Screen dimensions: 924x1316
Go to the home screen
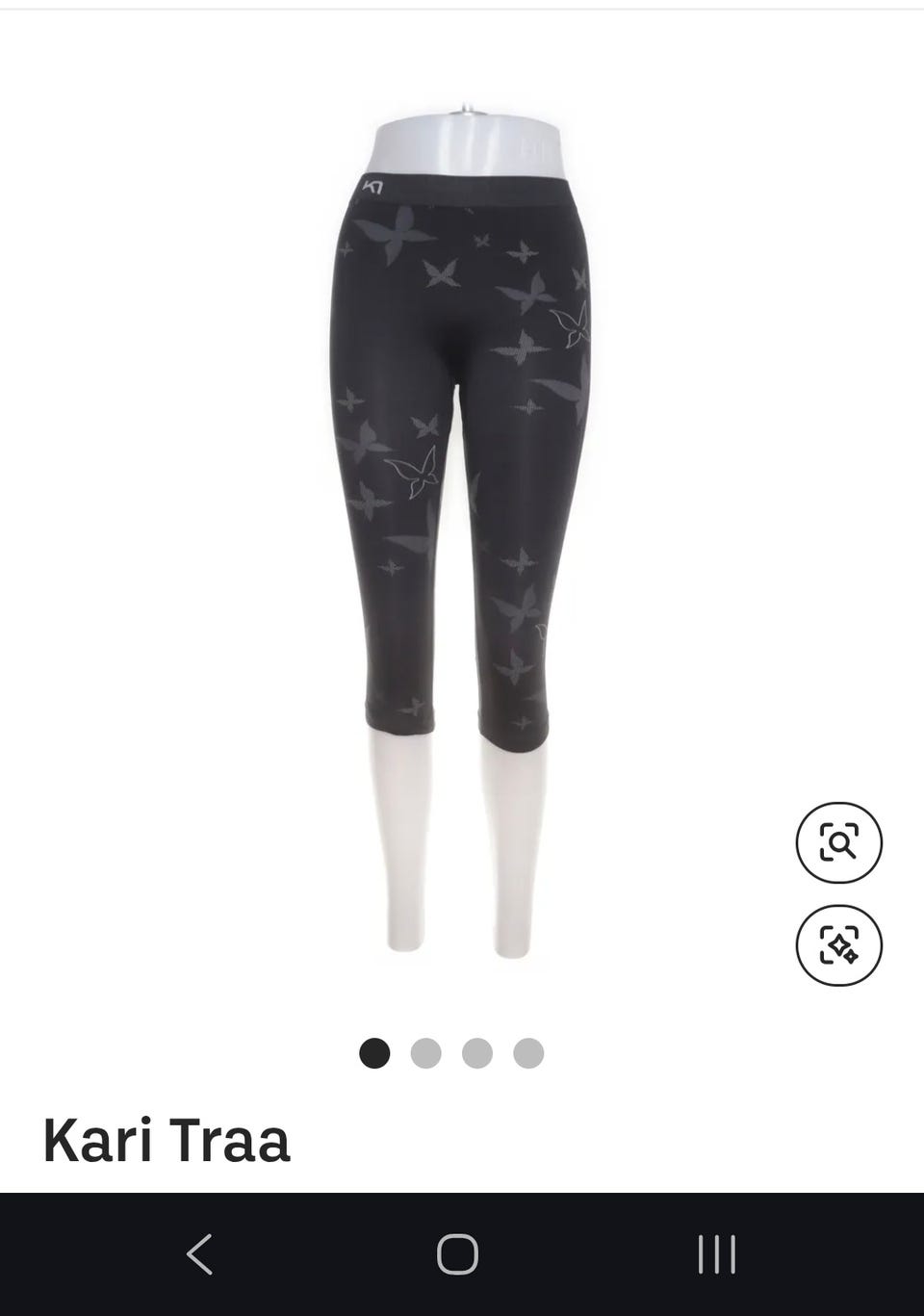click(457, 1254)
